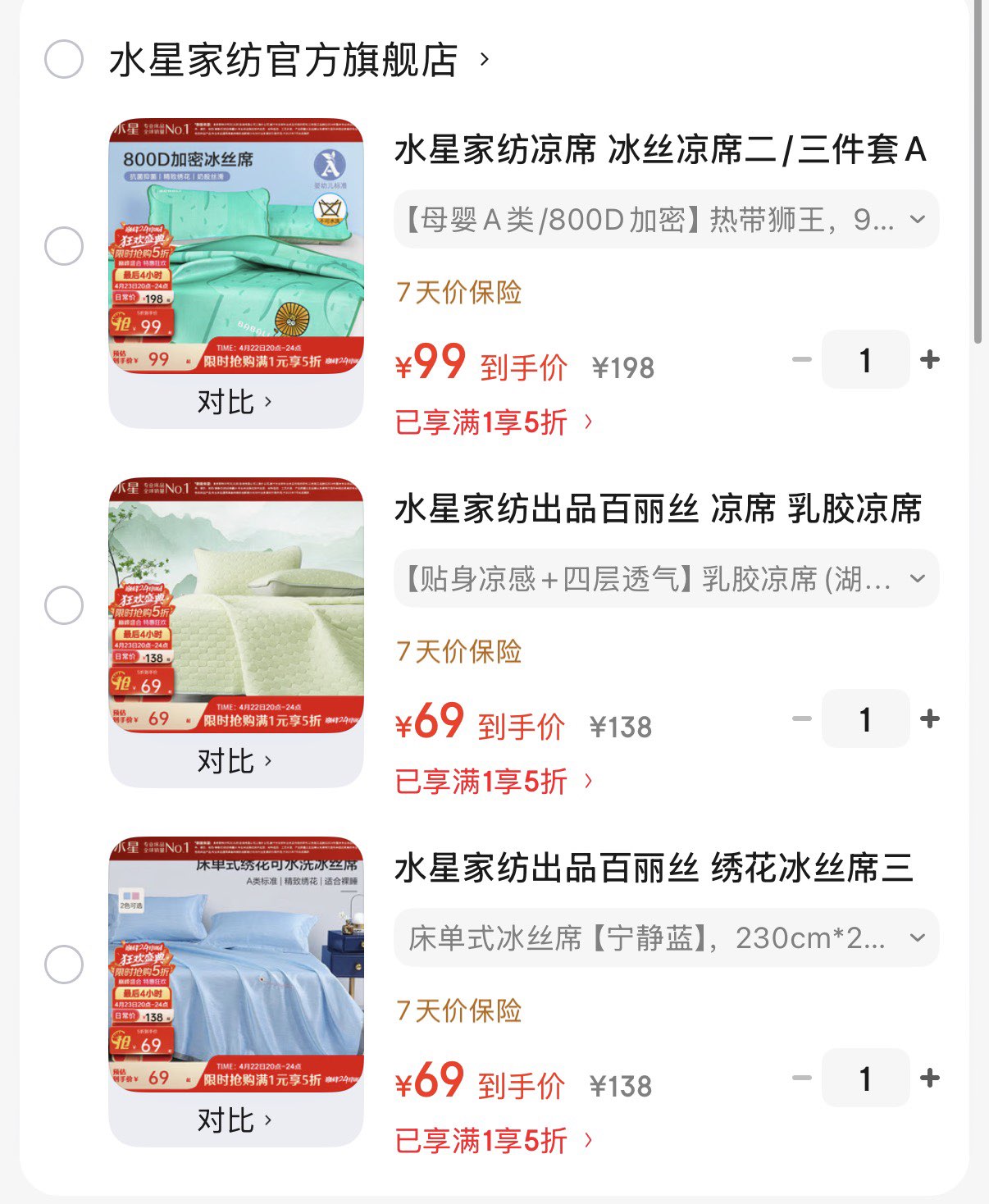989x1204 pixels.
Task: Select the 冰丝凉席二/三件套 item checkbox
Action: point(64,246)
